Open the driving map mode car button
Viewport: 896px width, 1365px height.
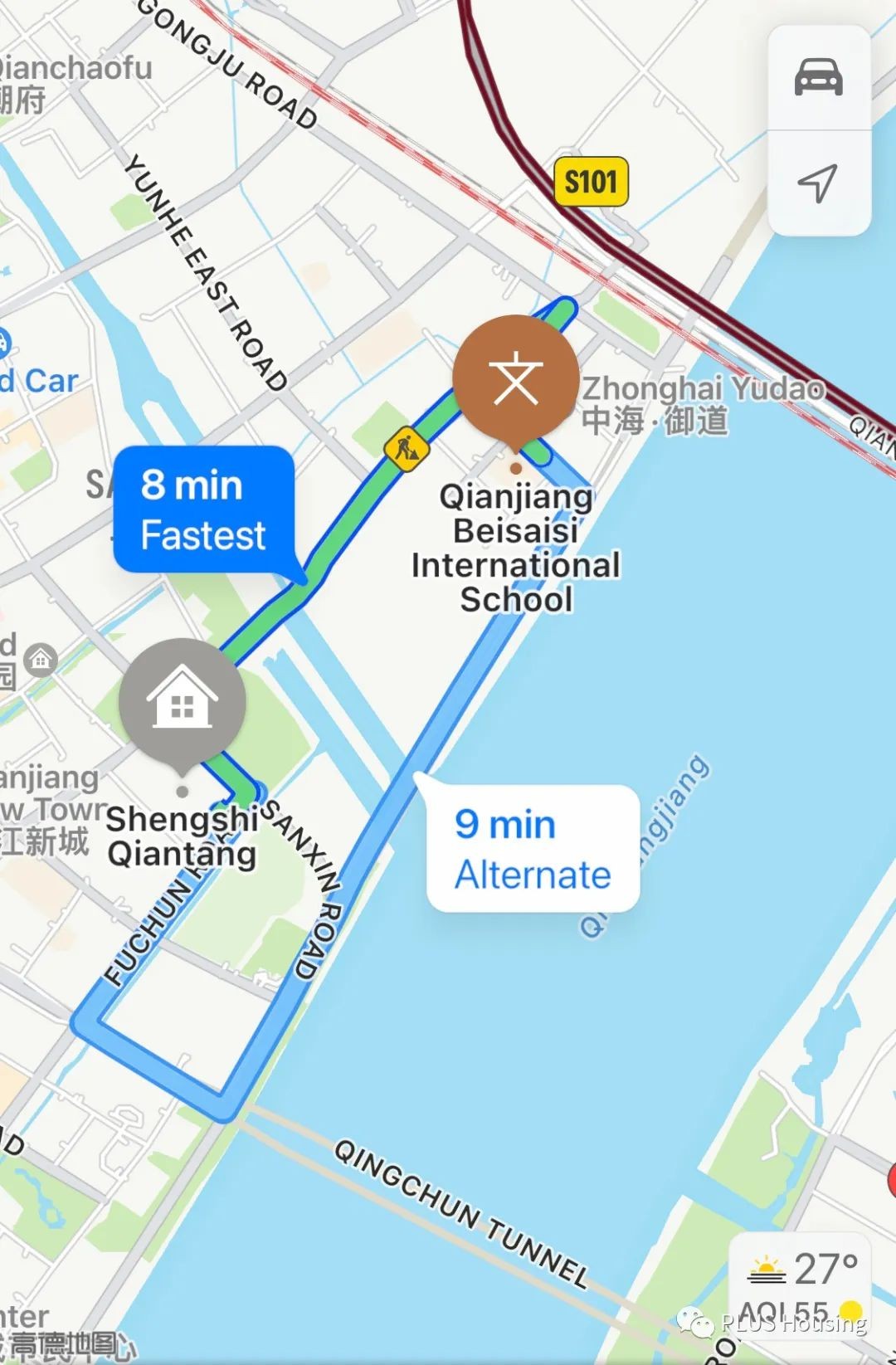[x=818, y=77]
